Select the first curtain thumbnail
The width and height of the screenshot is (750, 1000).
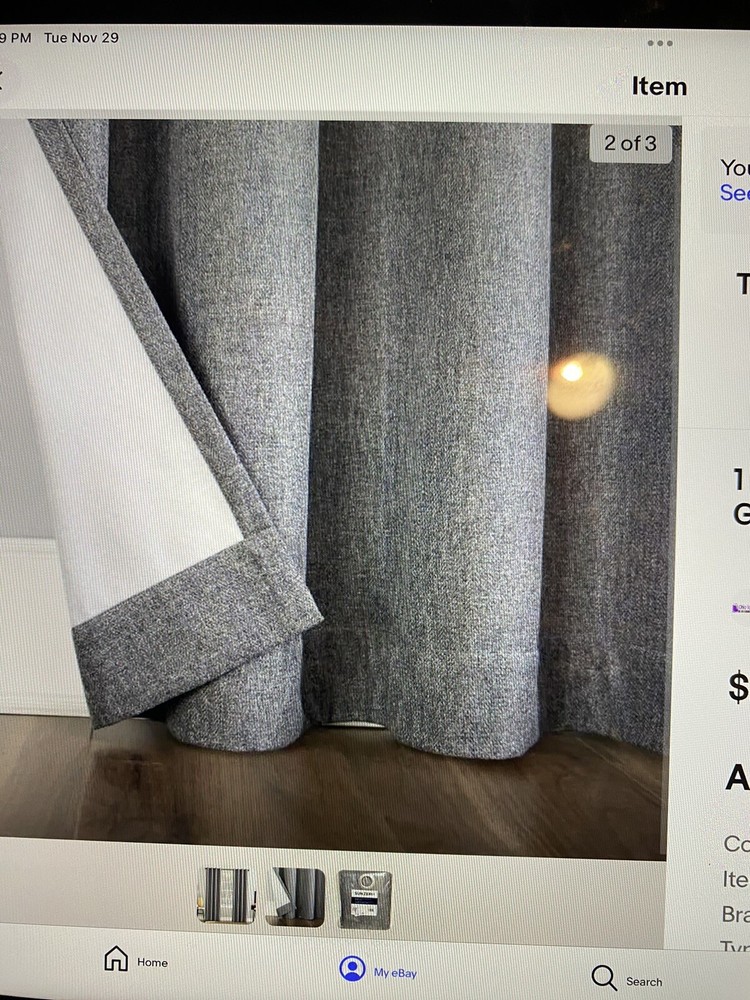coord(224,895)
